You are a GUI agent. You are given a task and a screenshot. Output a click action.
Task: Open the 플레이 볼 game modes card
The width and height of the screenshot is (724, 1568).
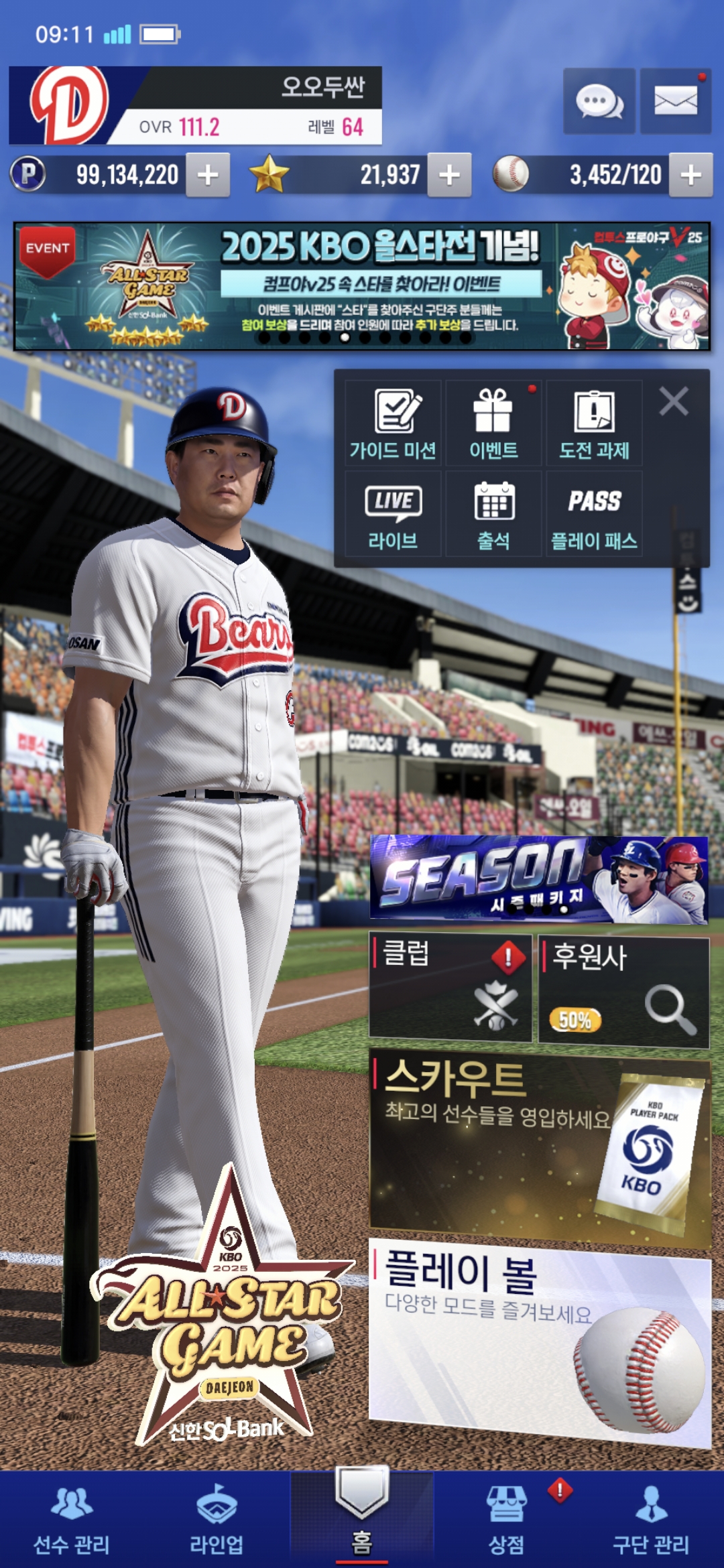coord(539,1340)
